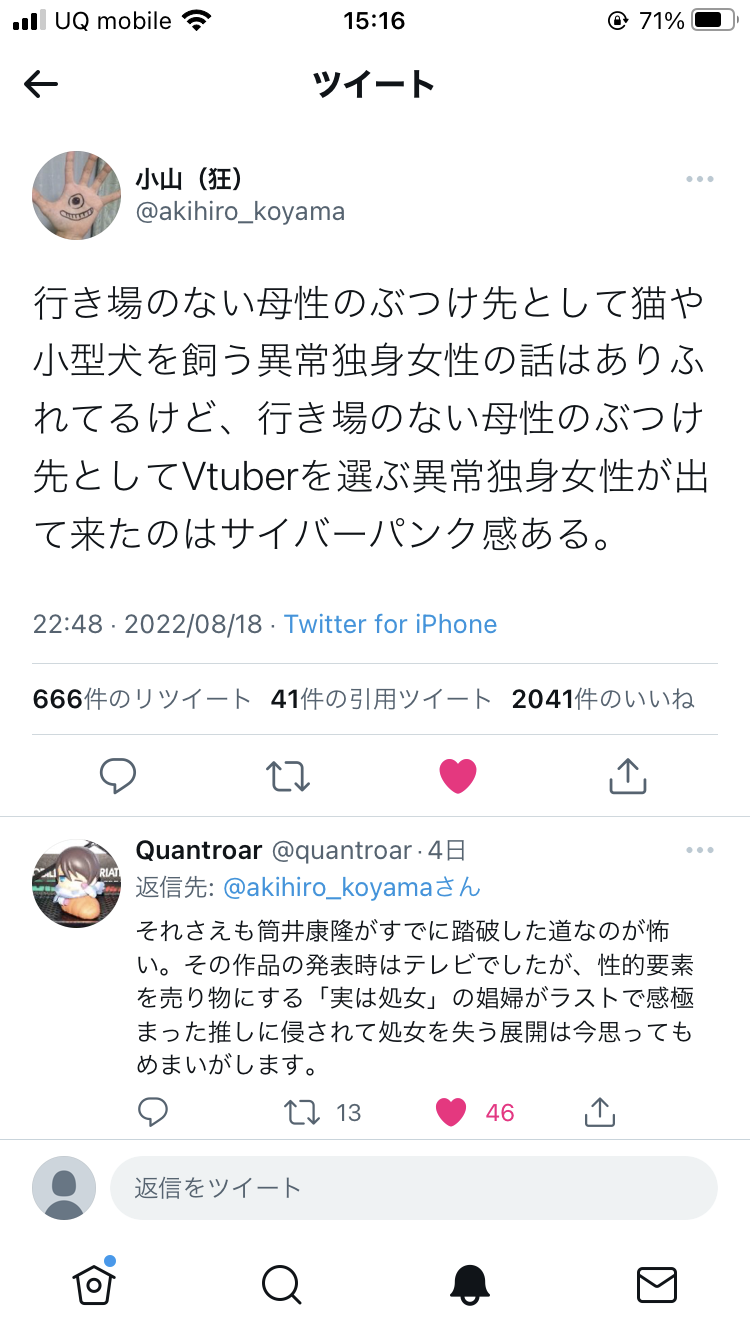This screenshot has height=1334, width=750.
Task: Open the @akihiro_koyamaさん mention link in reply
Action: 351,887
